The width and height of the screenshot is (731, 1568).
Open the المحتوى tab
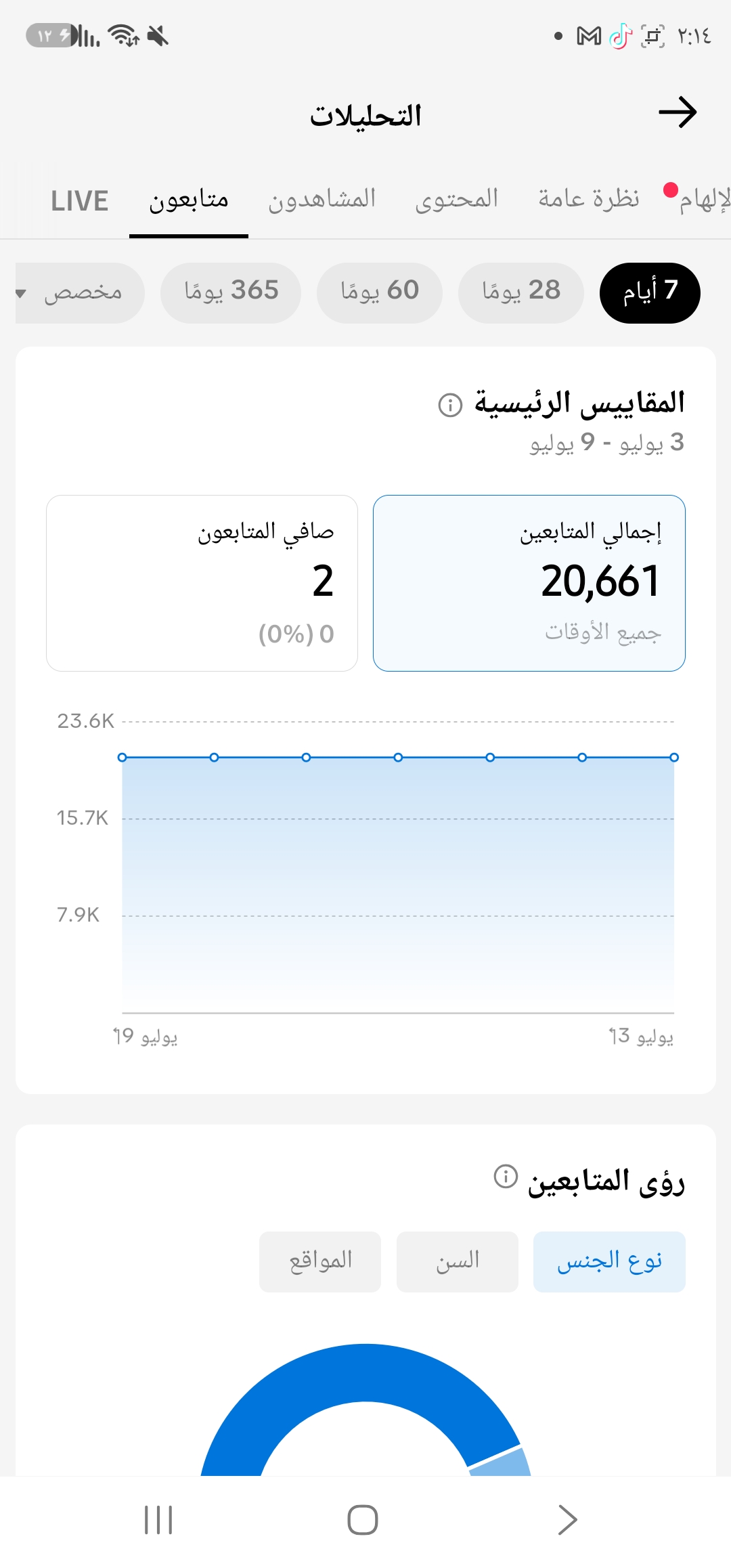pos(457,200)
